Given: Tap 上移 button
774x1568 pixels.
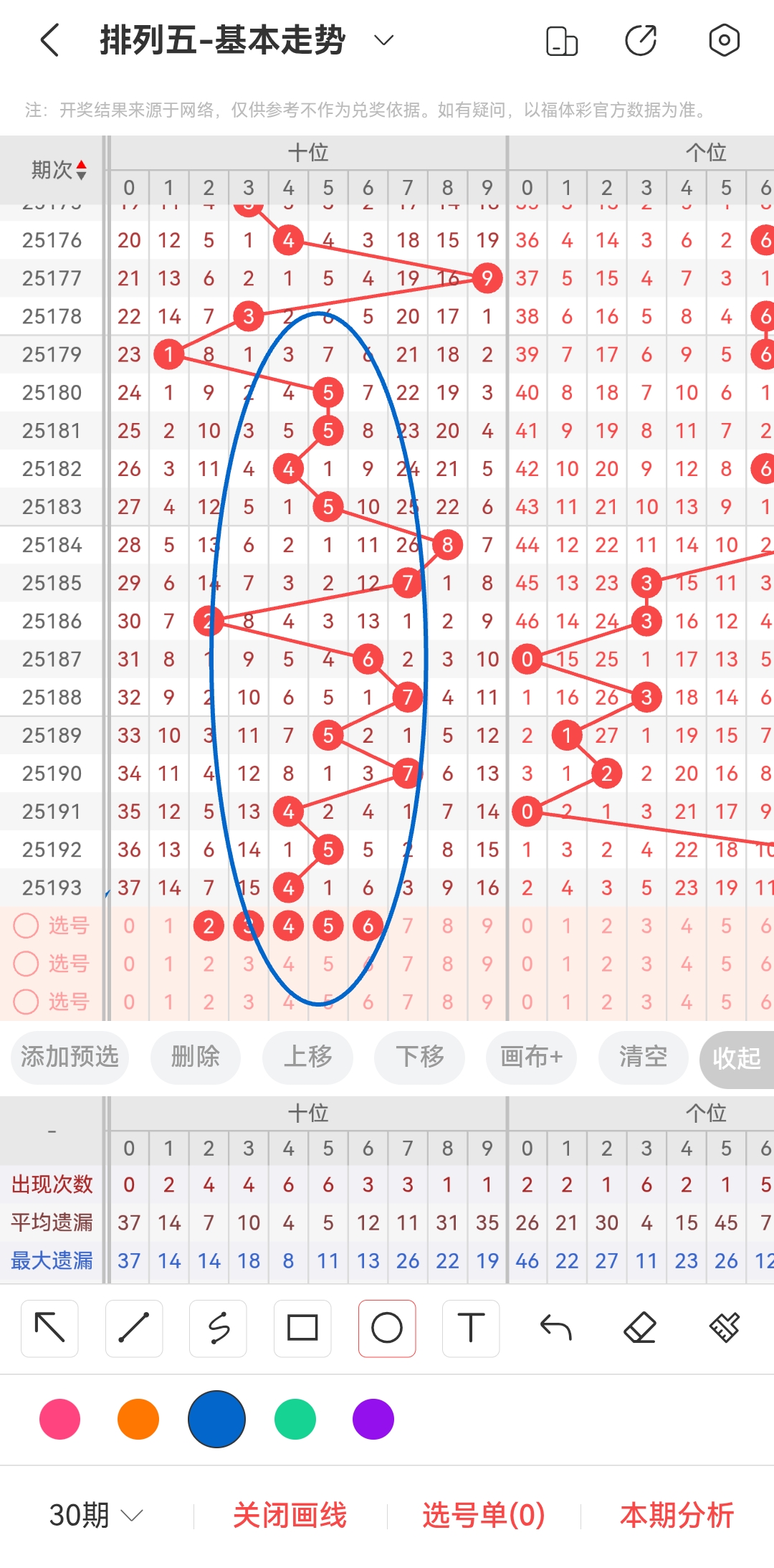Looking at the screenshot, I should tap(307, 1057).
